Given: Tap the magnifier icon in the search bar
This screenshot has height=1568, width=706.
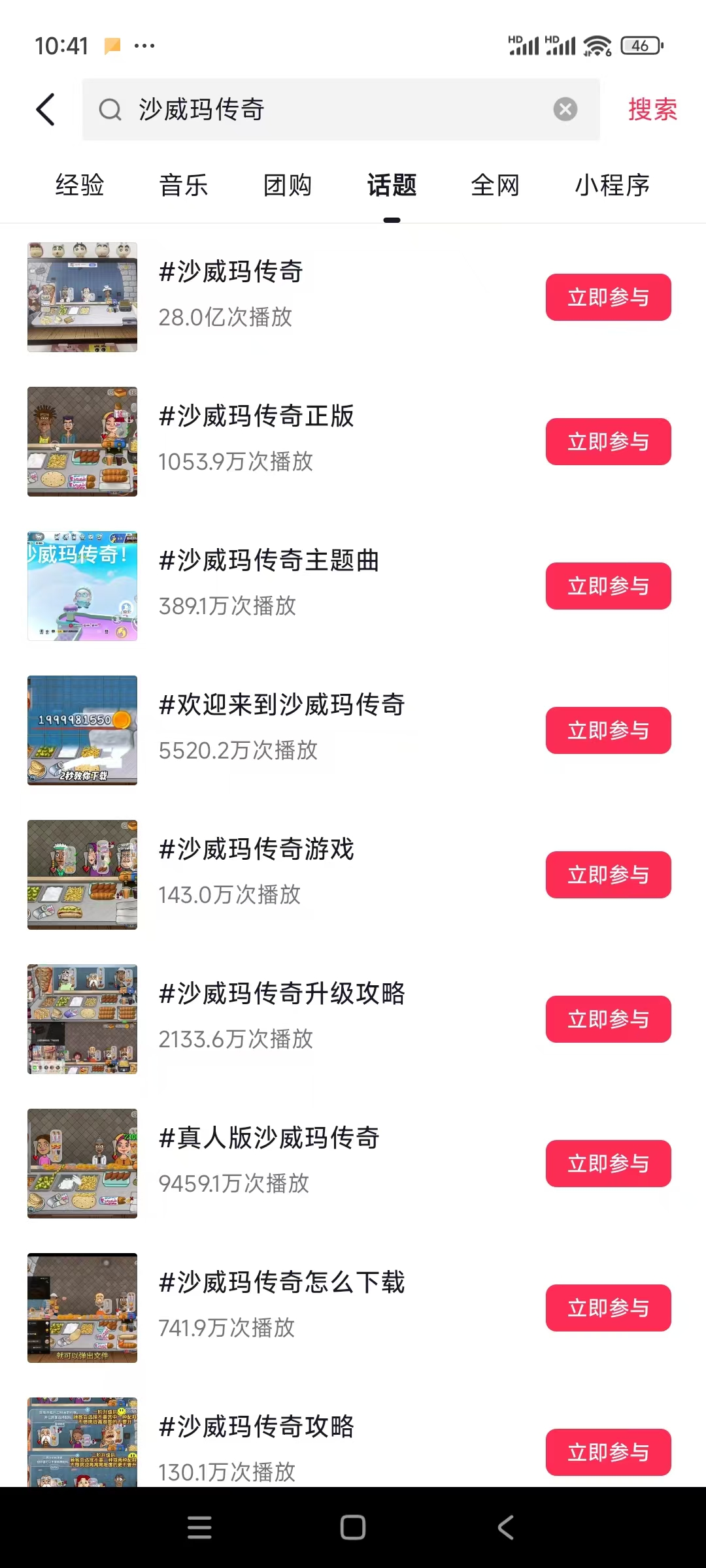Looking at the screenshot, I should (110, 109).
